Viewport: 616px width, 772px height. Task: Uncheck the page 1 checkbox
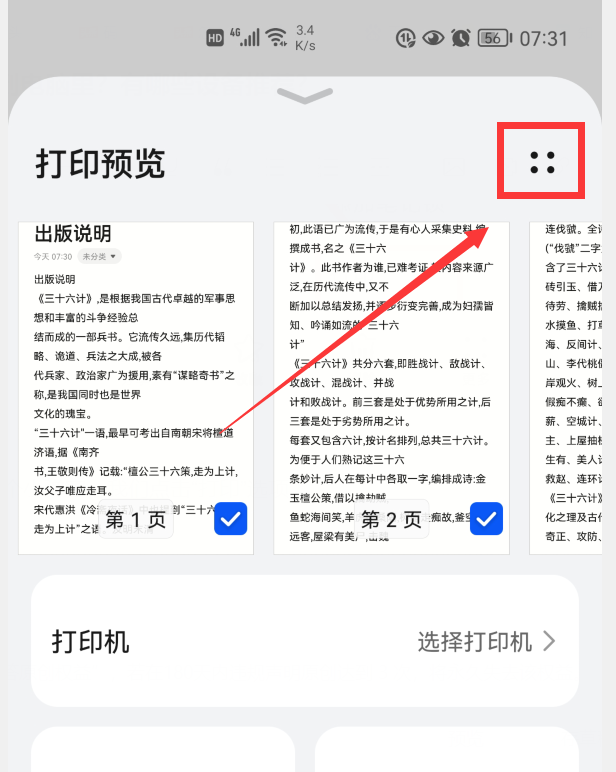click(x=231, y=518)
